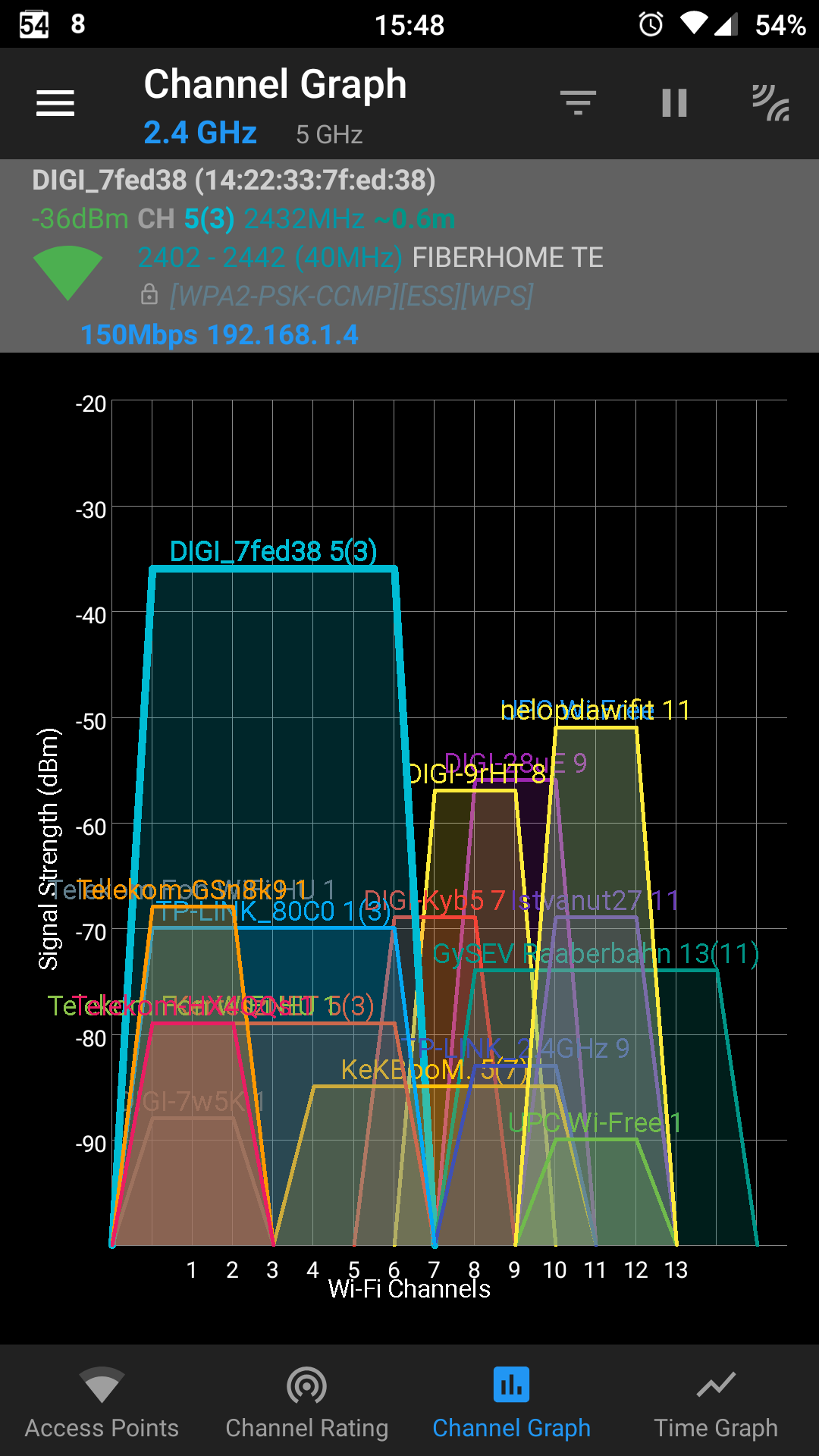Select the 2.4 GHz band

[x=200, y=133]
